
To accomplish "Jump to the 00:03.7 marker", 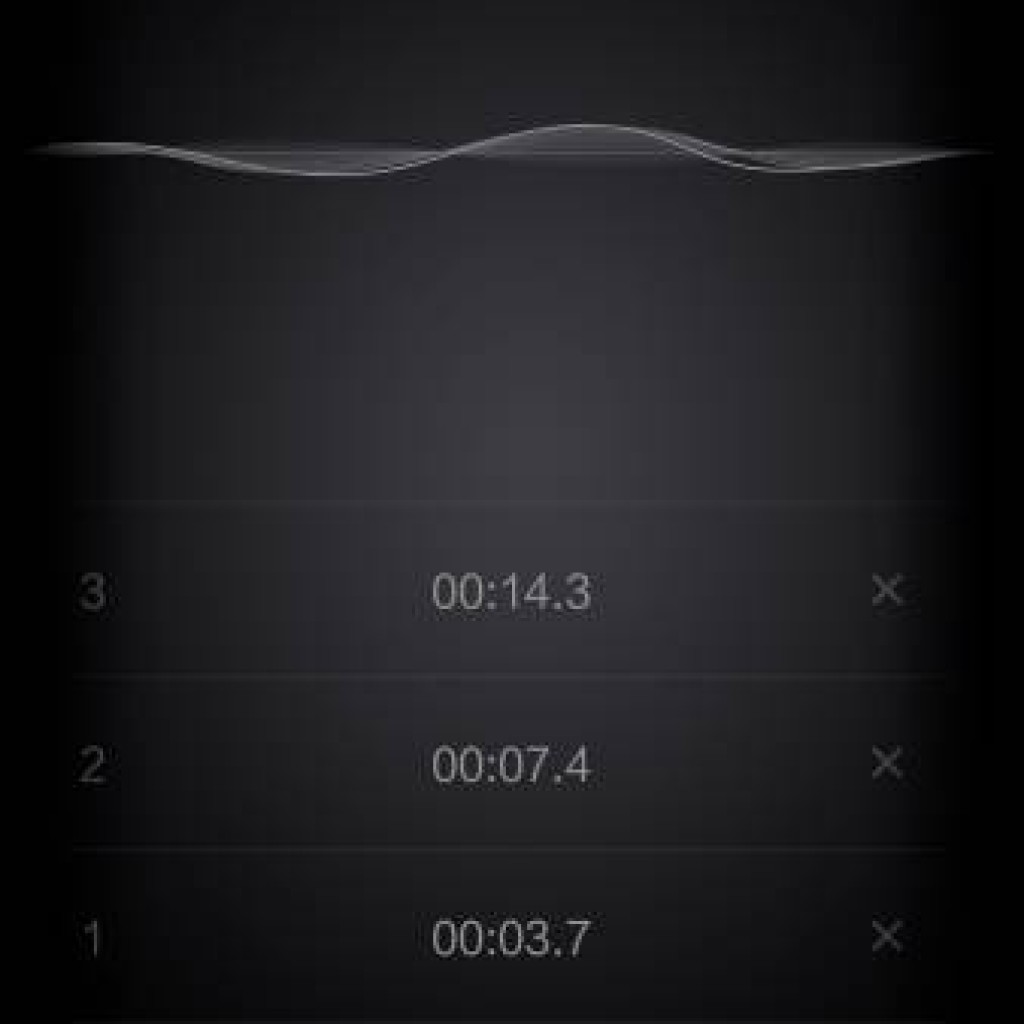I will 511,938.
